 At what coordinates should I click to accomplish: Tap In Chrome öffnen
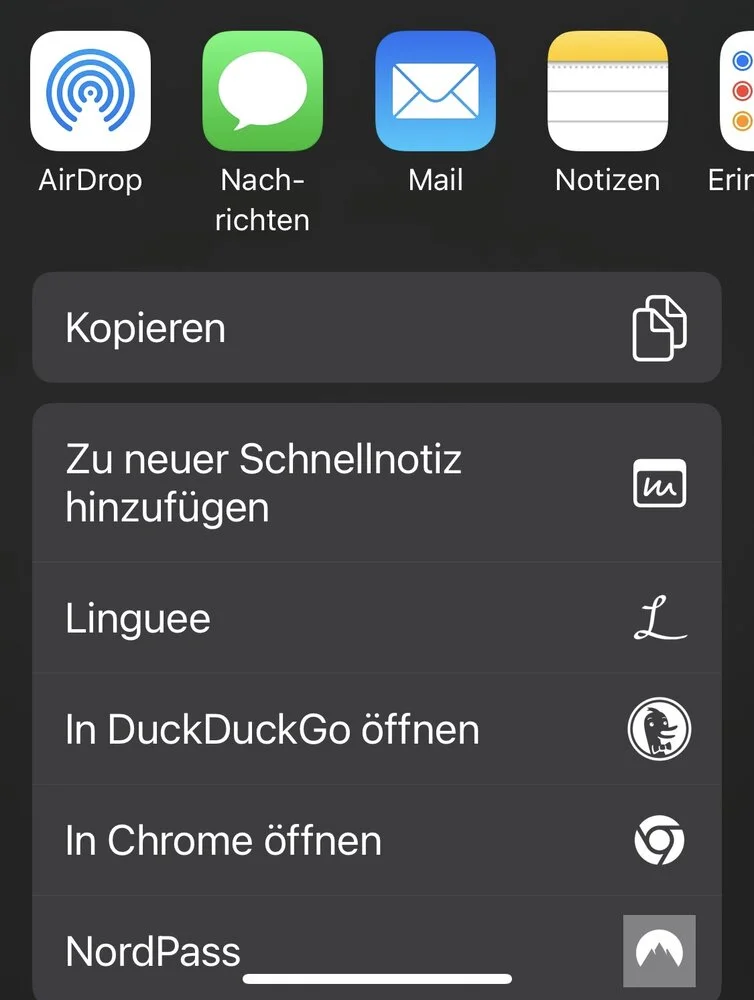(x=376, y=841)
